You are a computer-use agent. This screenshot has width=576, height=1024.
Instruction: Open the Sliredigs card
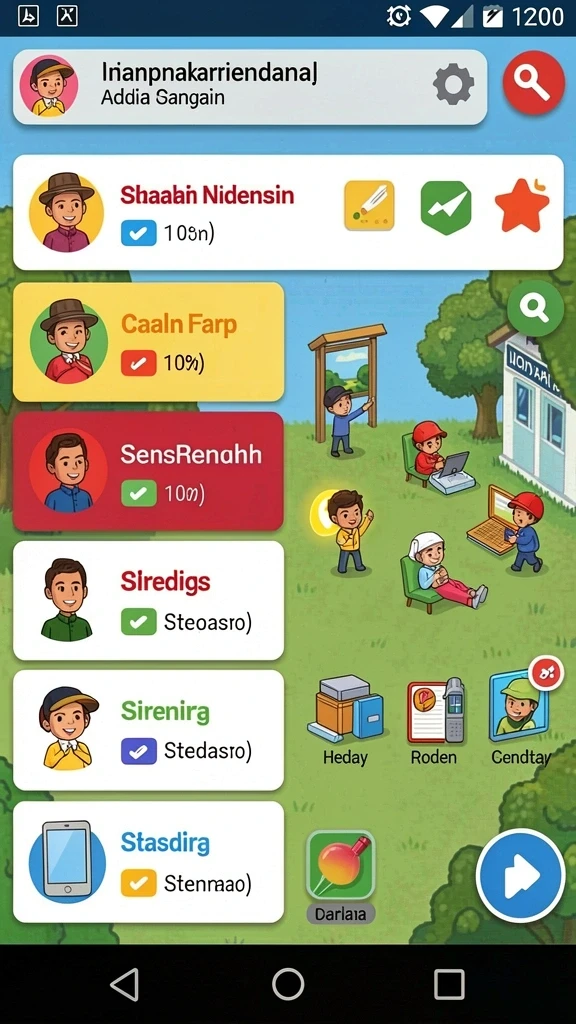click(148, 600)
